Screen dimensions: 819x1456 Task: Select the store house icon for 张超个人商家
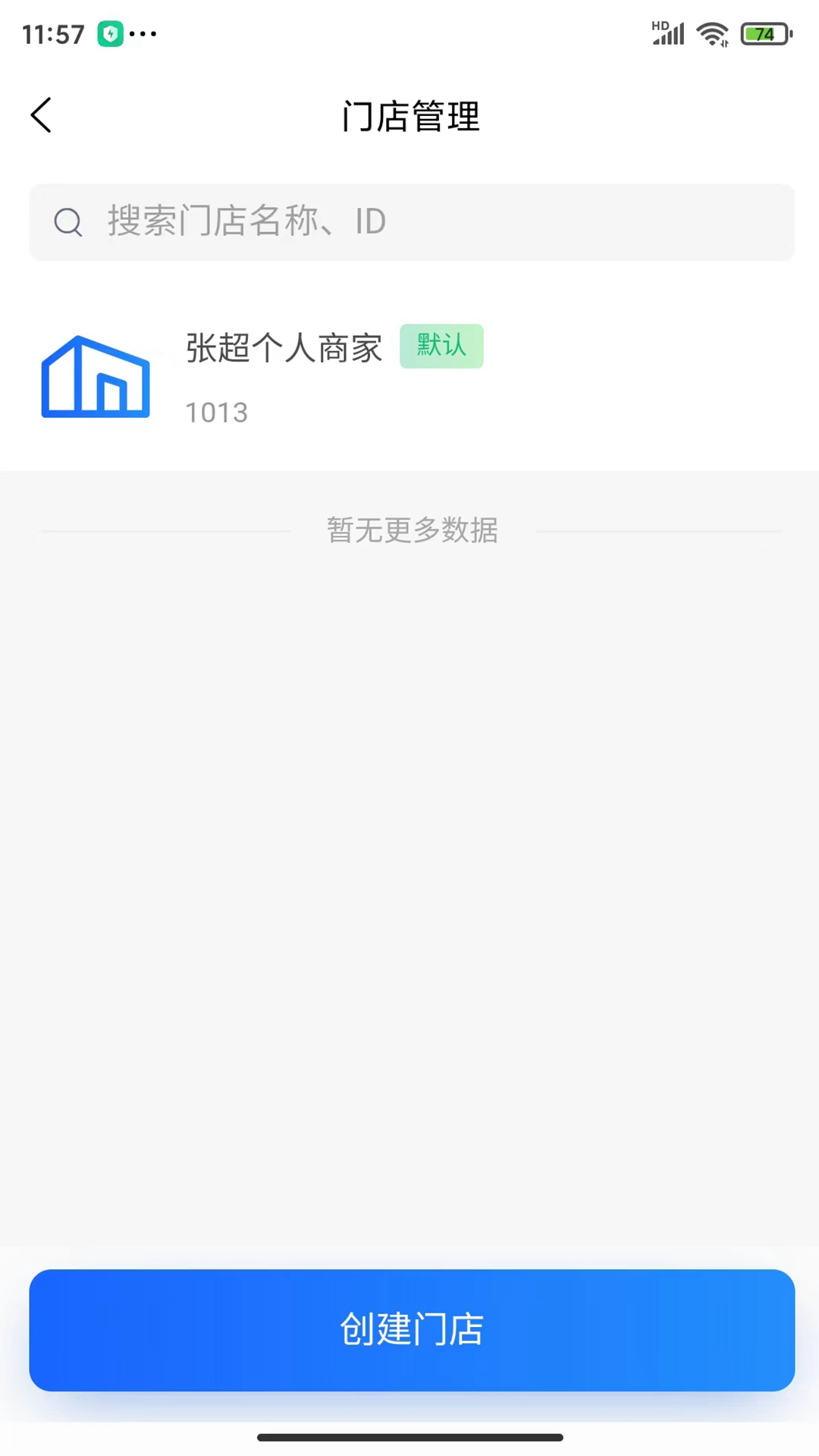pyautogui.click(x=95, y=376)
